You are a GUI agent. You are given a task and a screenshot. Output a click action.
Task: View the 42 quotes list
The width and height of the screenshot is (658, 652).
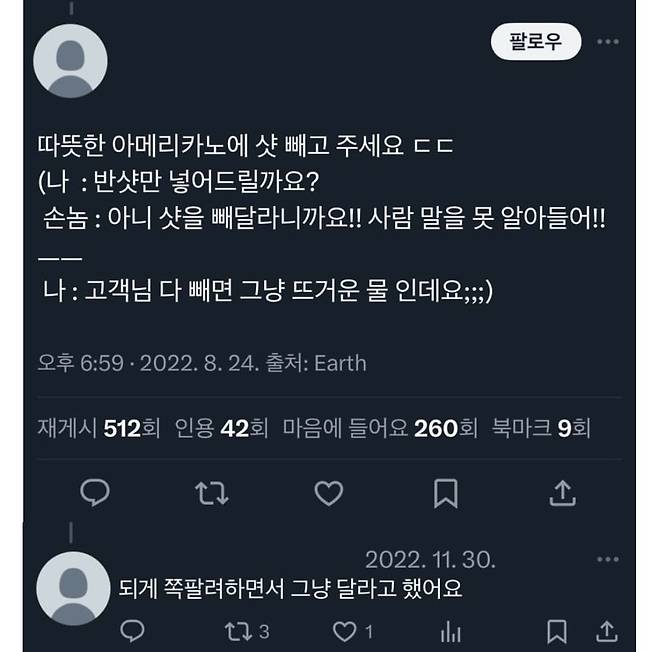point(222,429)
